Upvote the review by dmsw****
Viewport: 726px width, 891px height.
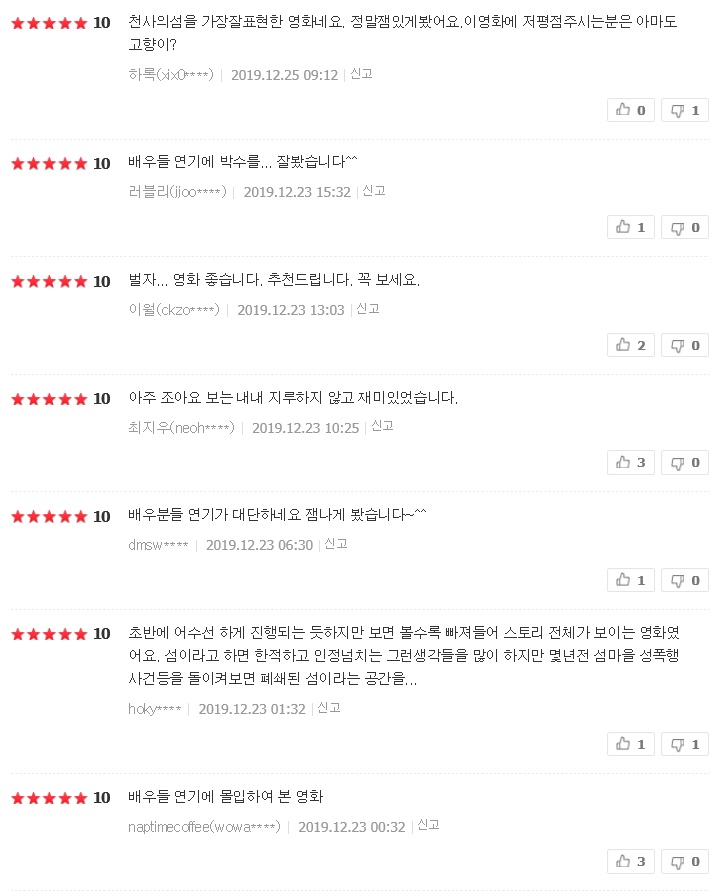630,580
